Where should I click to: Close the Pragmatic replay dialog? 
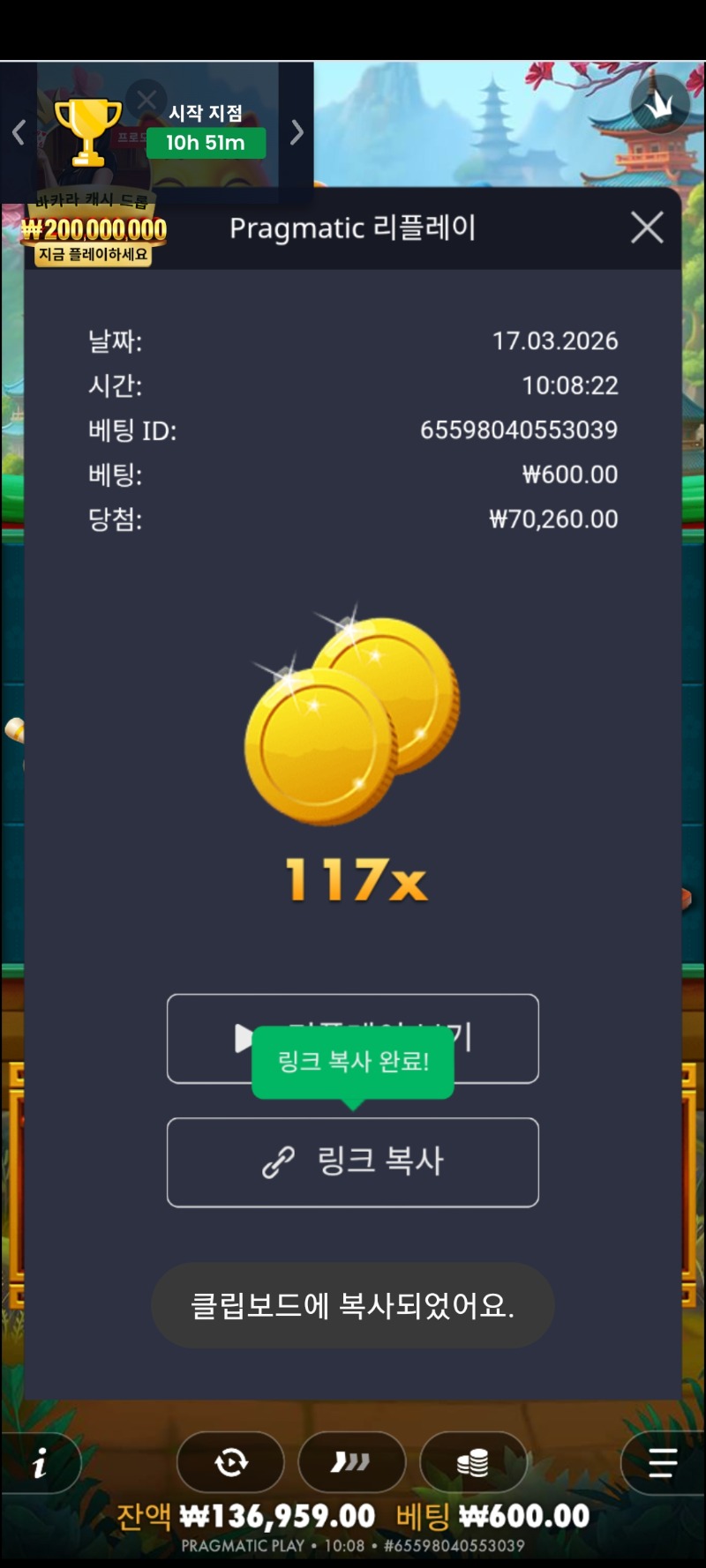647,228
